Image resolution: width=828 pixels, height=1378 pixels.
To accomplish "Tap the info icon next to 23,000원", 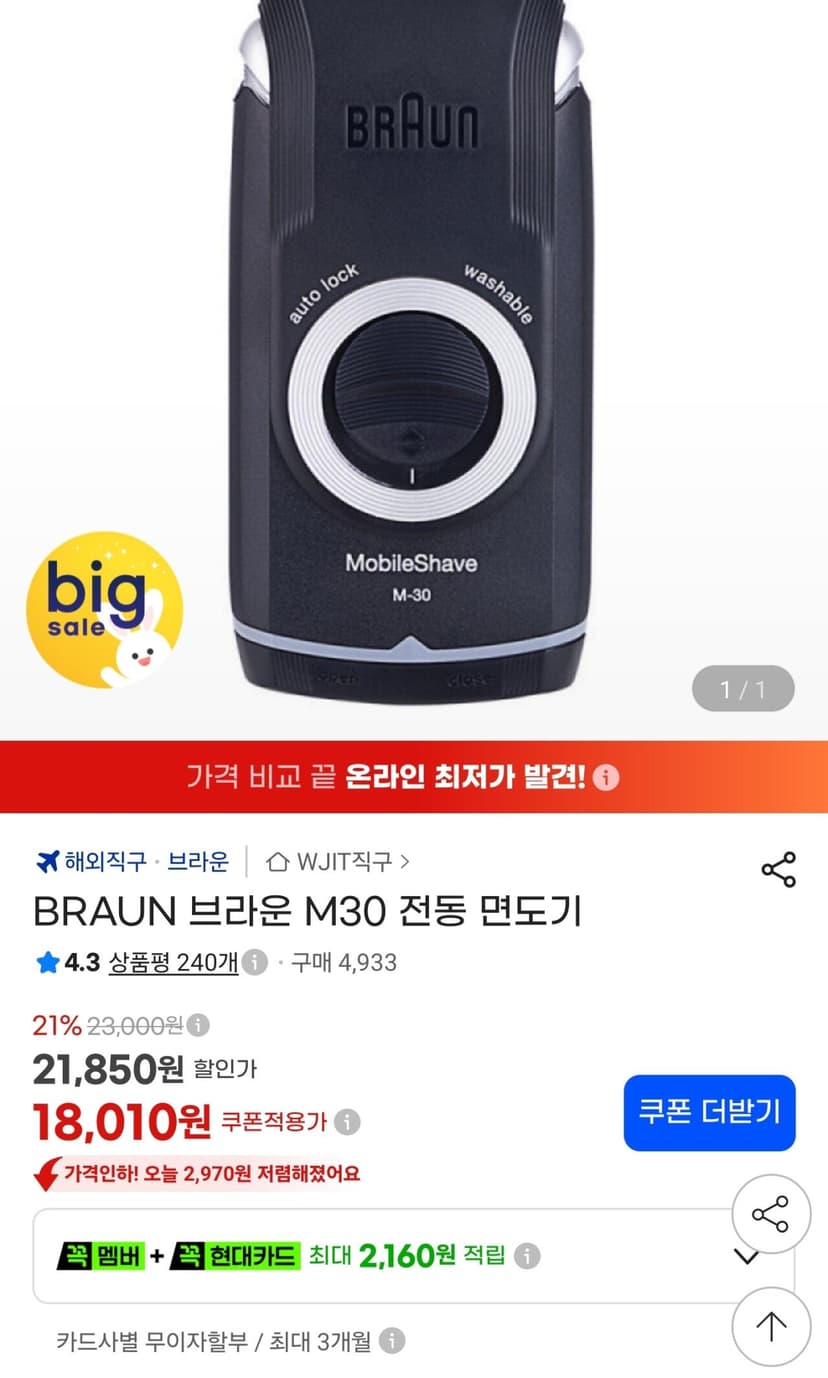I will pyautogui.click(x=198, y=1025).
